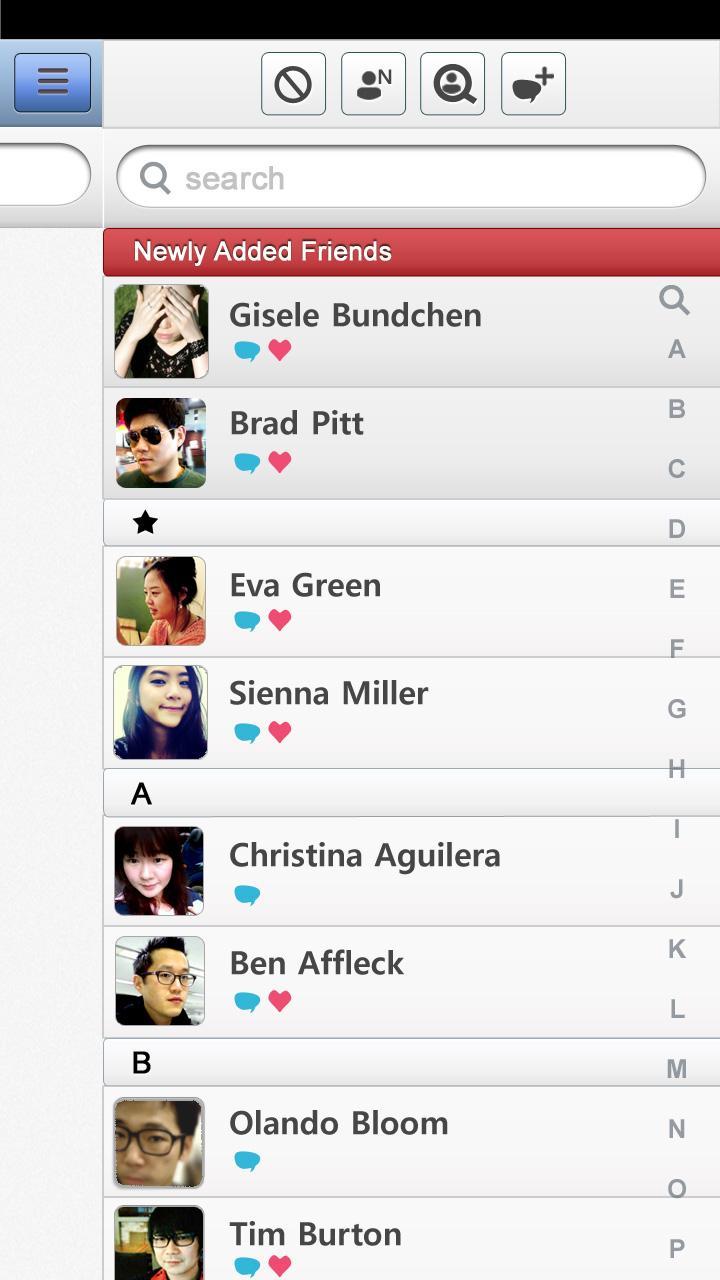Open the hamburger drawer menu
The height and width of the screenshot is (1280, 720).
tap(52, 83)
